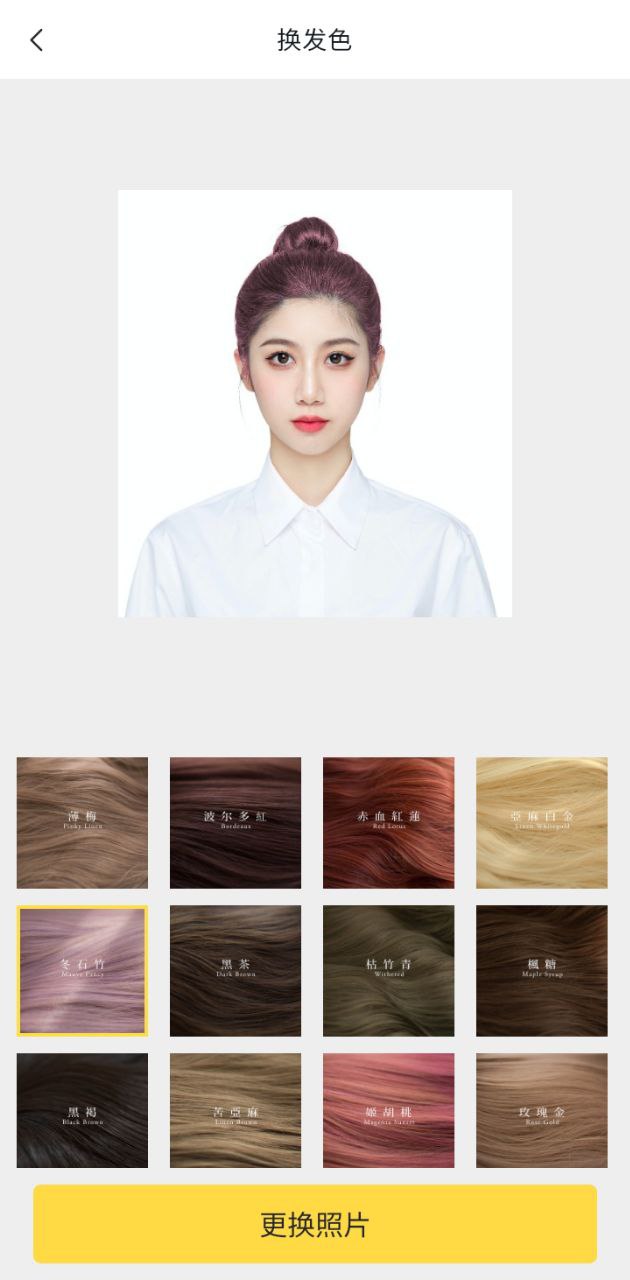Apply the 赤血红莲 Red Lotus color
Viewport: 630px width, 1280px height.
(x=388, y=822)
